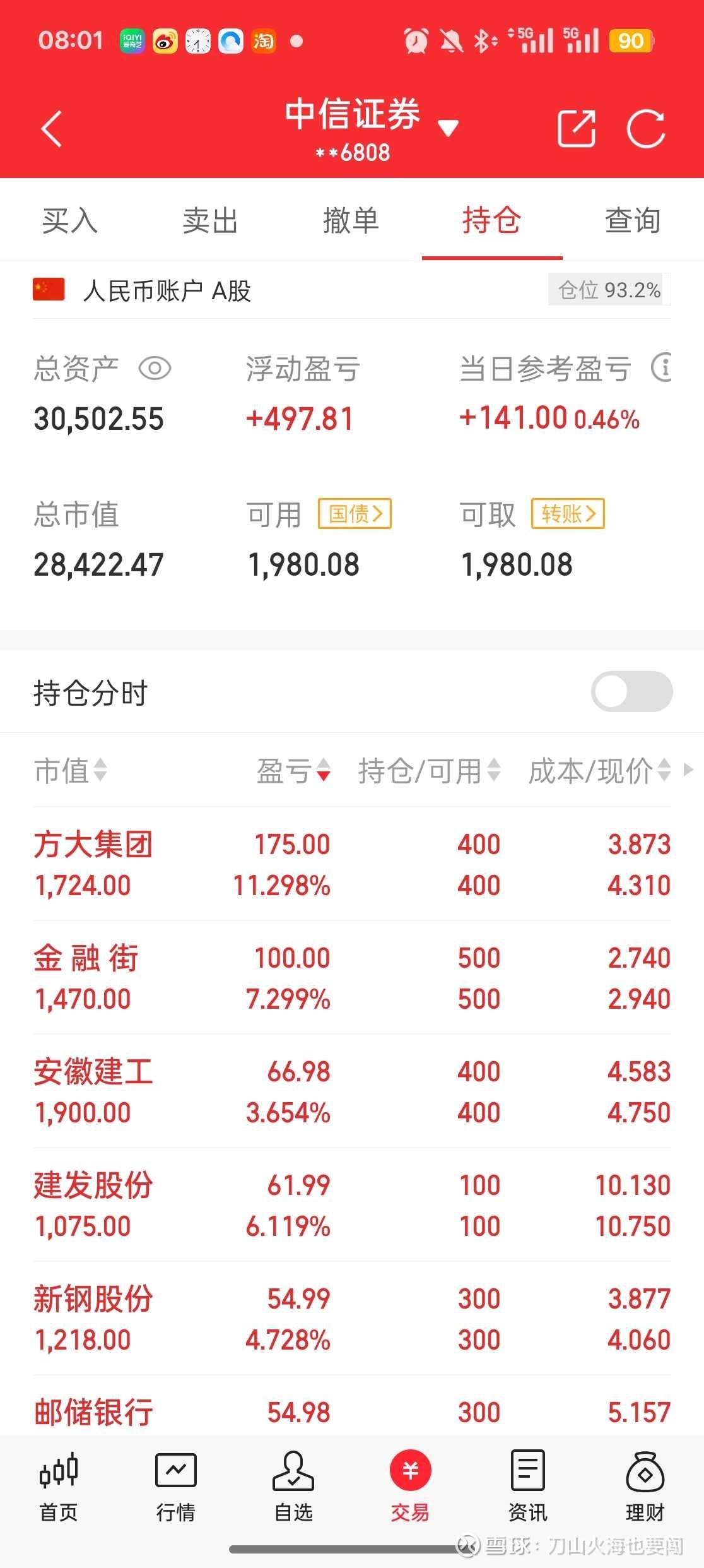Open the 方大集团 holding row
This screenshot has height=1568, width=704.
(x=352, y=864)
